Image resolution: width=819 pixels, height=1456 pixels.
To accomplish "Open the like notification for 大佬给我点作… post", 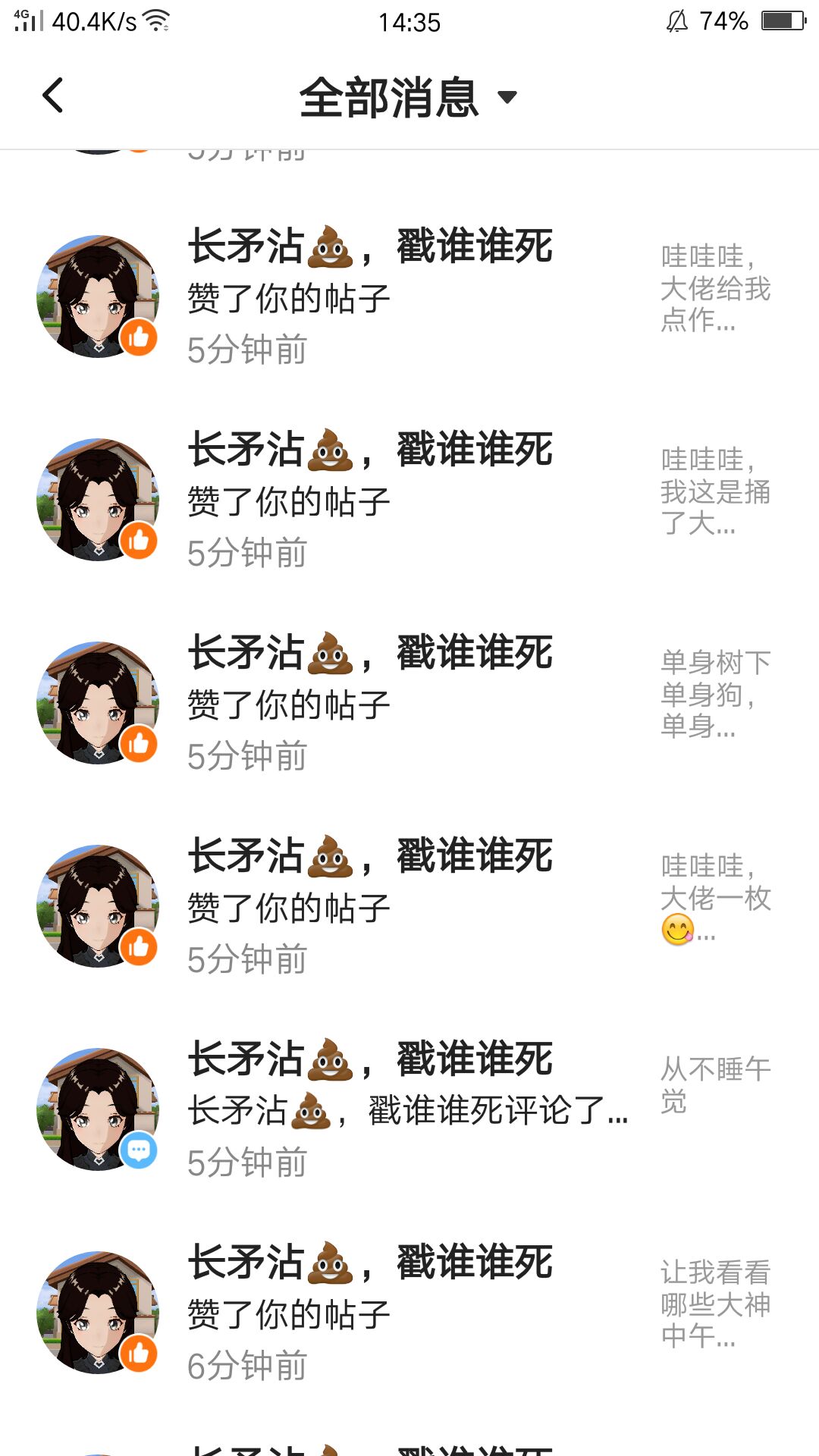I will tap(409, 297).
